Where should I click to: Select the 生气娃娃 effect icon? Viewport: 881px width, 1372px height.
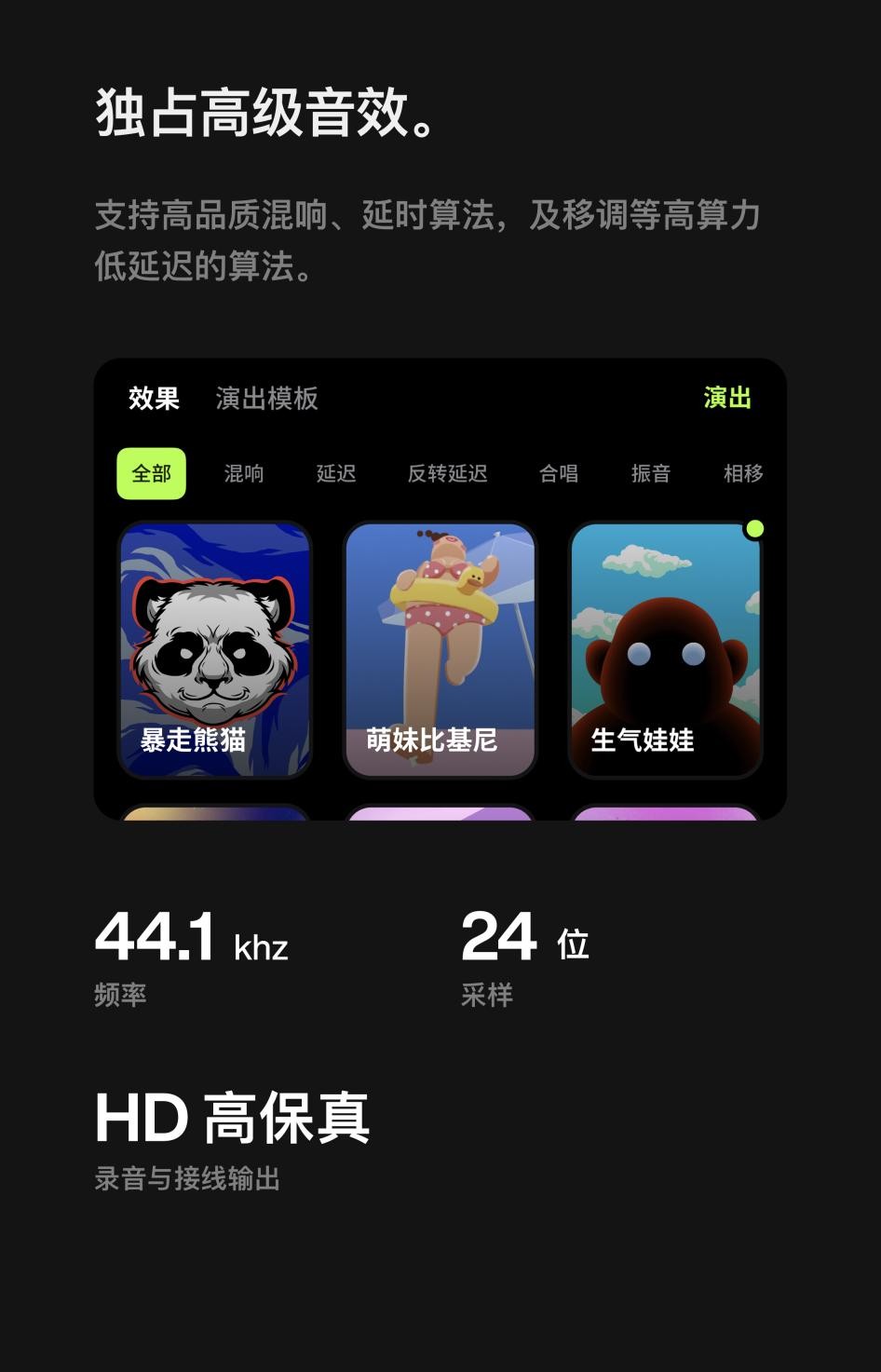665,652
